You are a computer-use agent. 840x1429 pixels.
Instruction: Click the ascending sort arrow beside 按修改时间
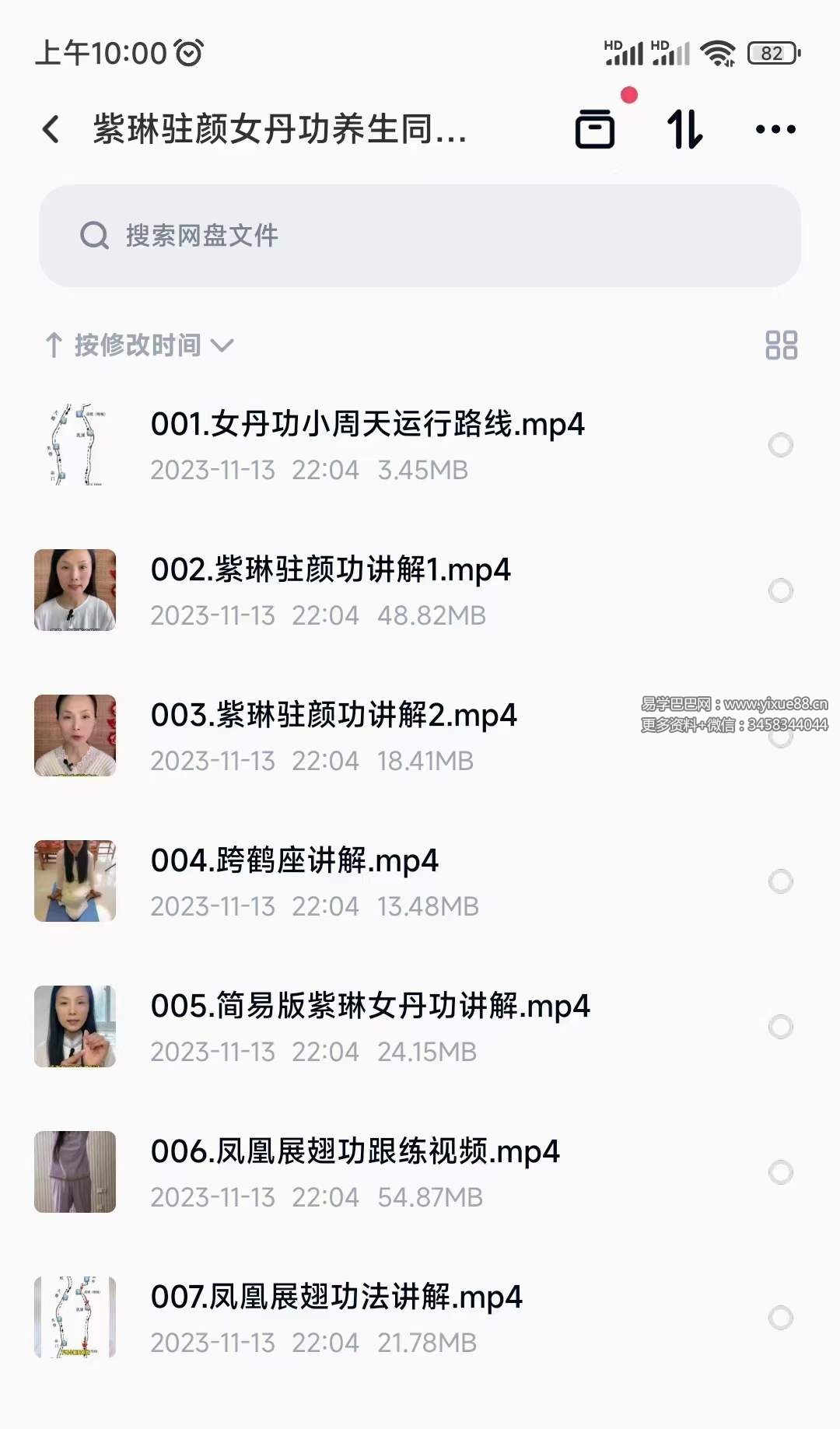point(54,344)
